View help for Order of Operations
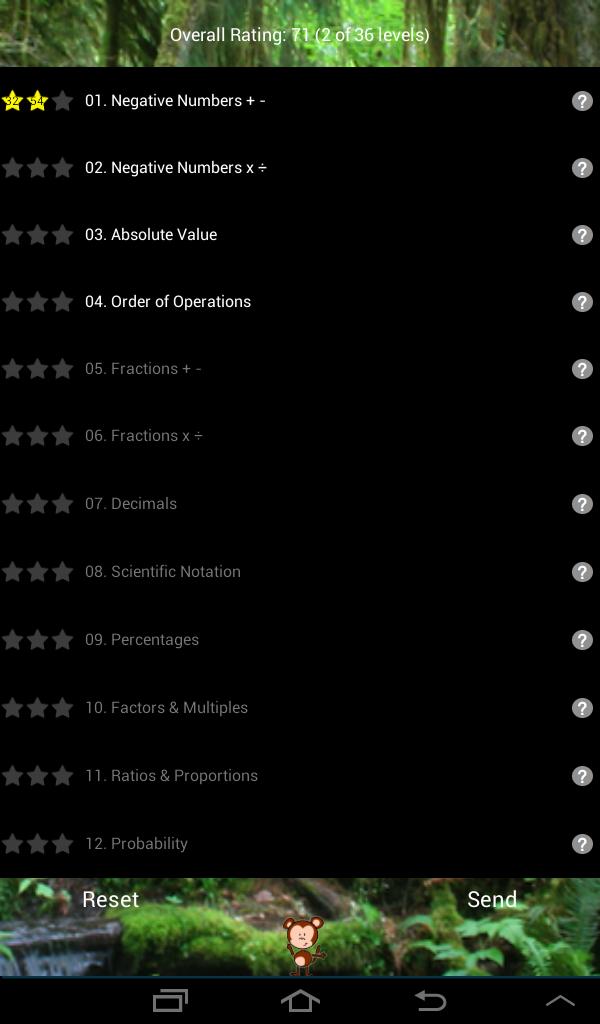The image size is (600, 1024). tap(582, 302)
